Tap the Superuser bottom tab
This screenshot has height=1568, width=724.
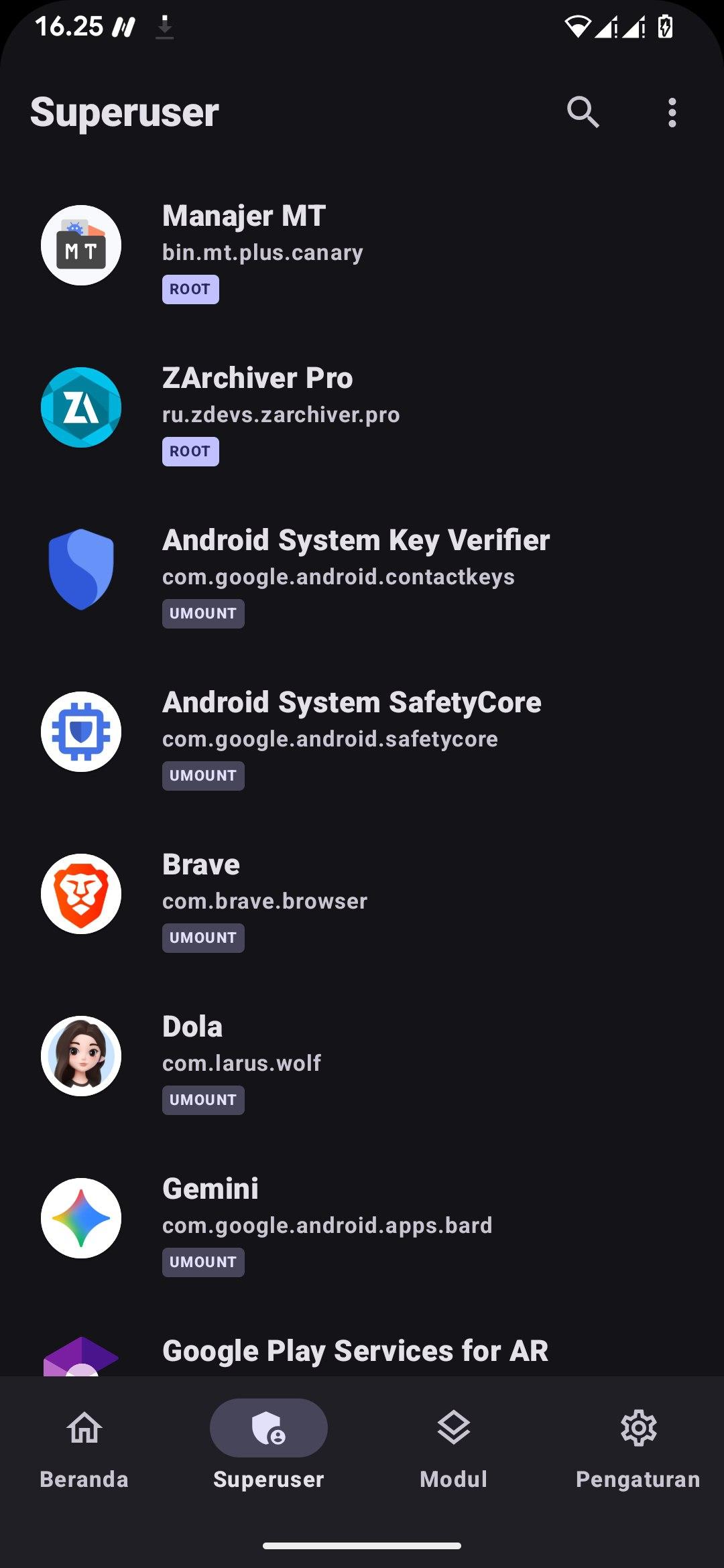269,1447
